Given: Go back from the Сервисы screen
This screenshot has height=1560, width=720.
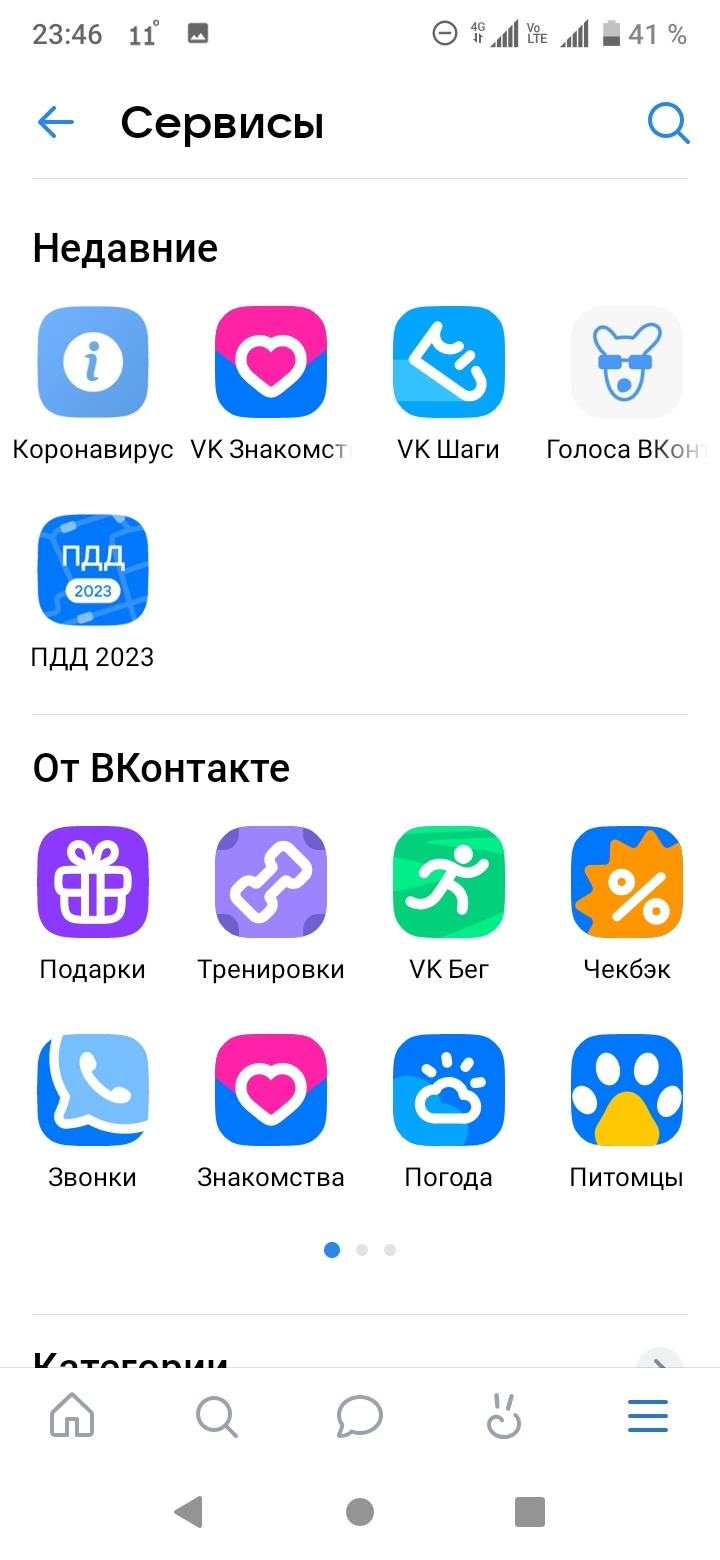Looking at the screenshot, I should 56,123.
